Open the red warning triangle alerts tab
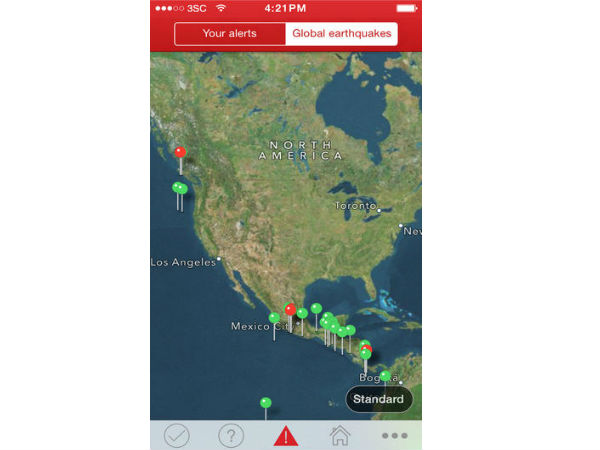The height and width of the screenshot is (450, 600). [x=286, y=435]
